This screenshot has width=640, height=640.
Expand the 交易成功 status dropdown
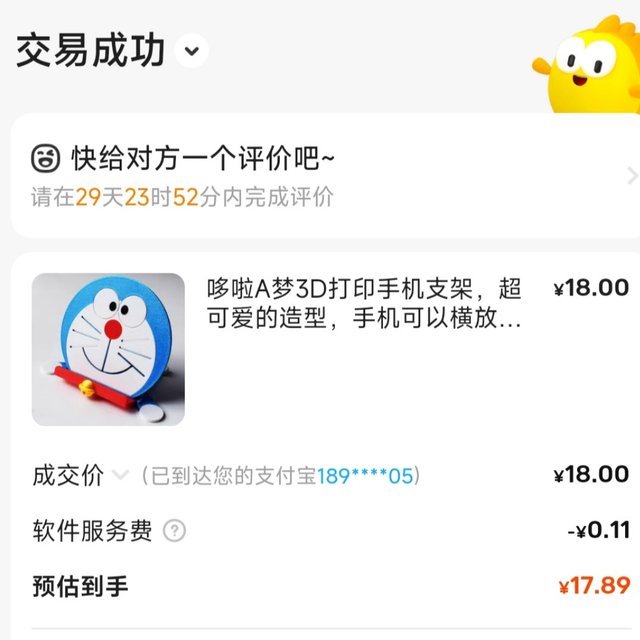click(192, 50)
